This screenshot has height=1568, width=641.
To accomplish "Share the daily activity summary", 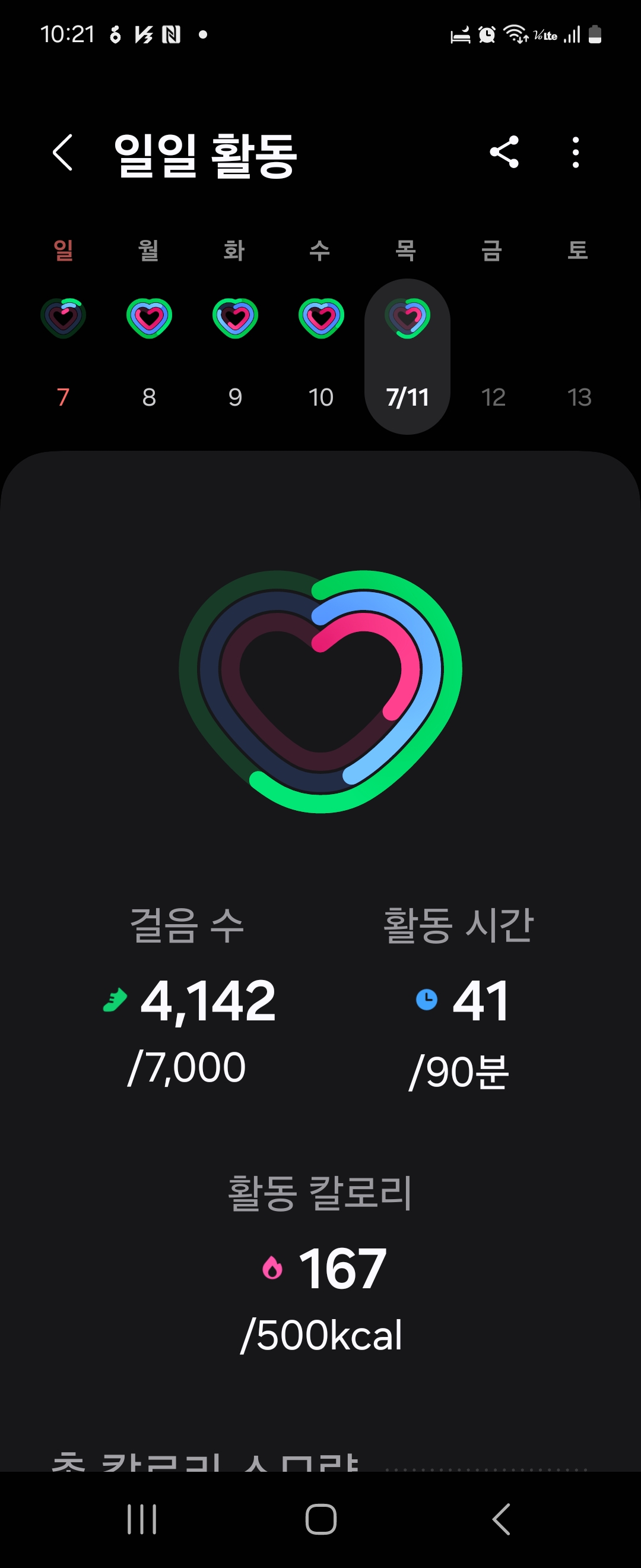I will tap(504, 152).
